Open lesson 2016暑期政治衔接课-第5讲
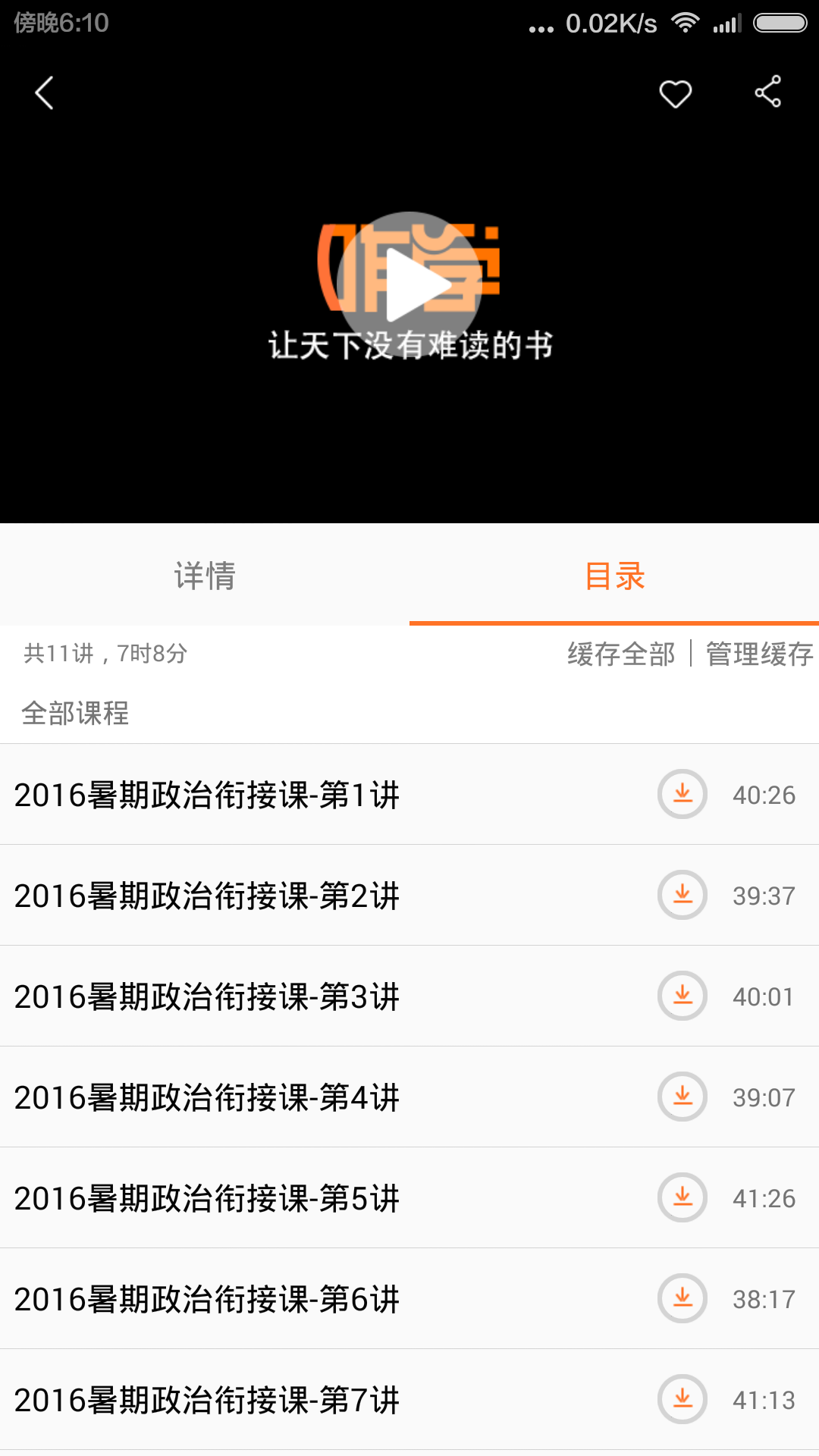 [x=207, y=1198]
